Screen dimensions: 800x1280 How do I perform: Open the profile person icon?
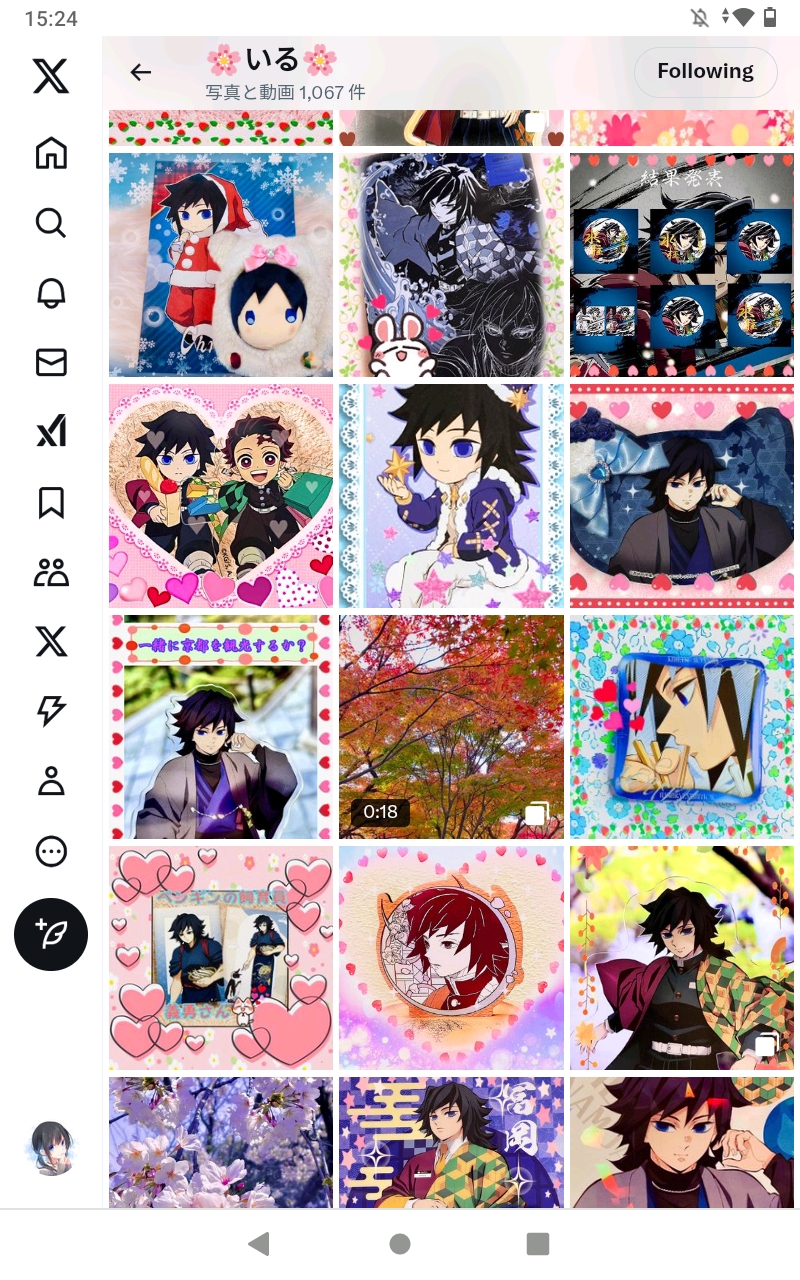point(51,781)
